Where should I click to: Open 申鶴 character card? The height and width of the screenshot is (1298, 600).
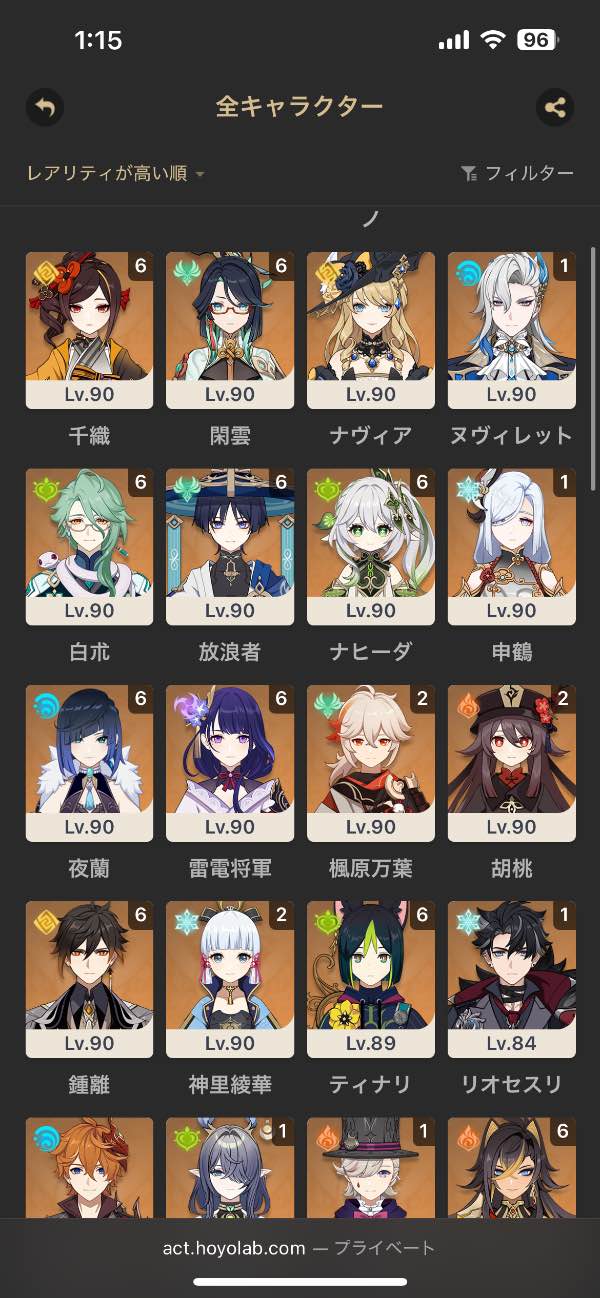point(511,547)
